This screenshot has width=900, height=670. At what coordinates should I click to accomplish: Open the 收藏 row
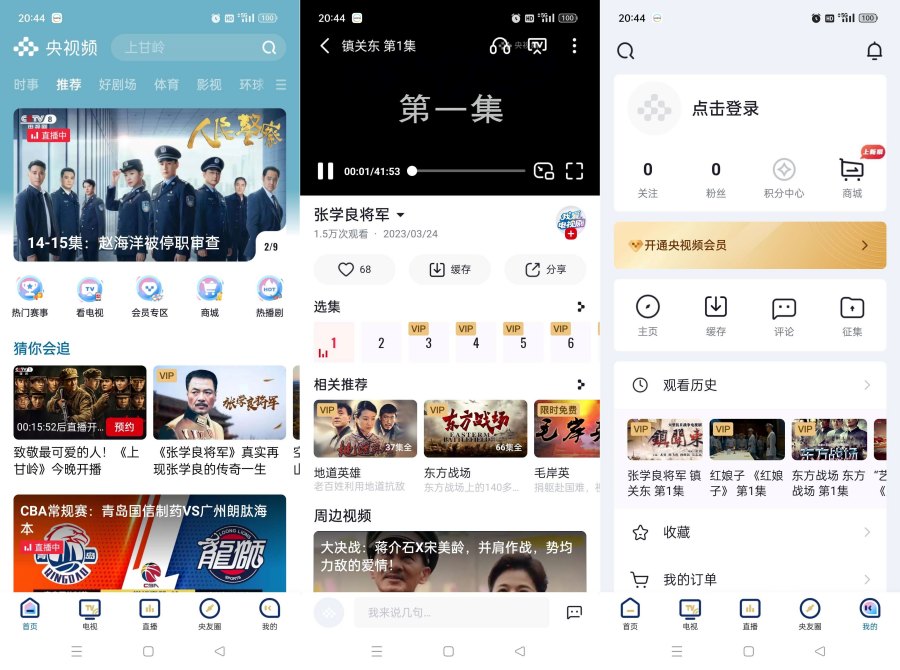(750, 532)
